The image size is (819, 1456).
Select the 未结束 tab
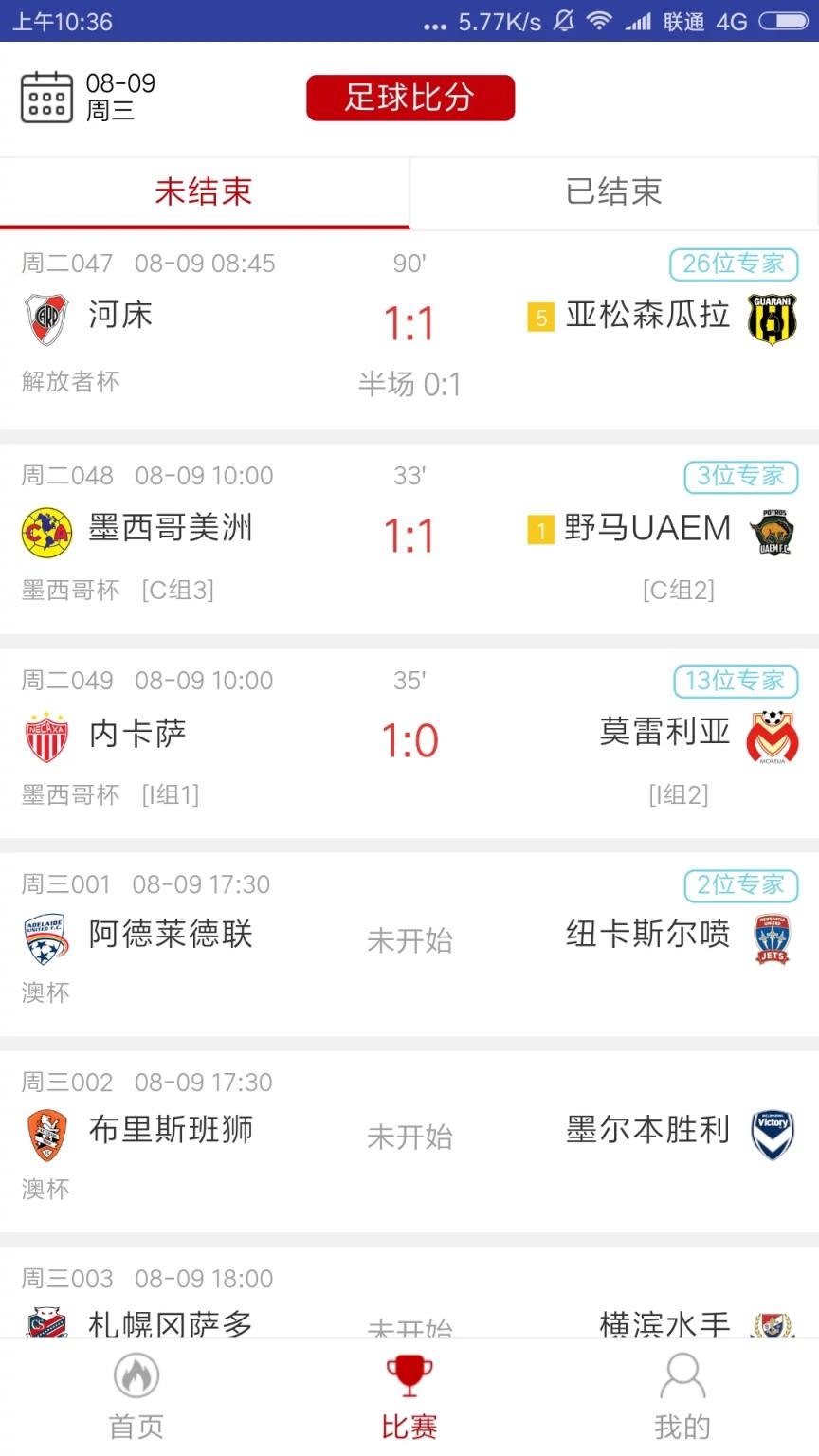click(204, 192)
